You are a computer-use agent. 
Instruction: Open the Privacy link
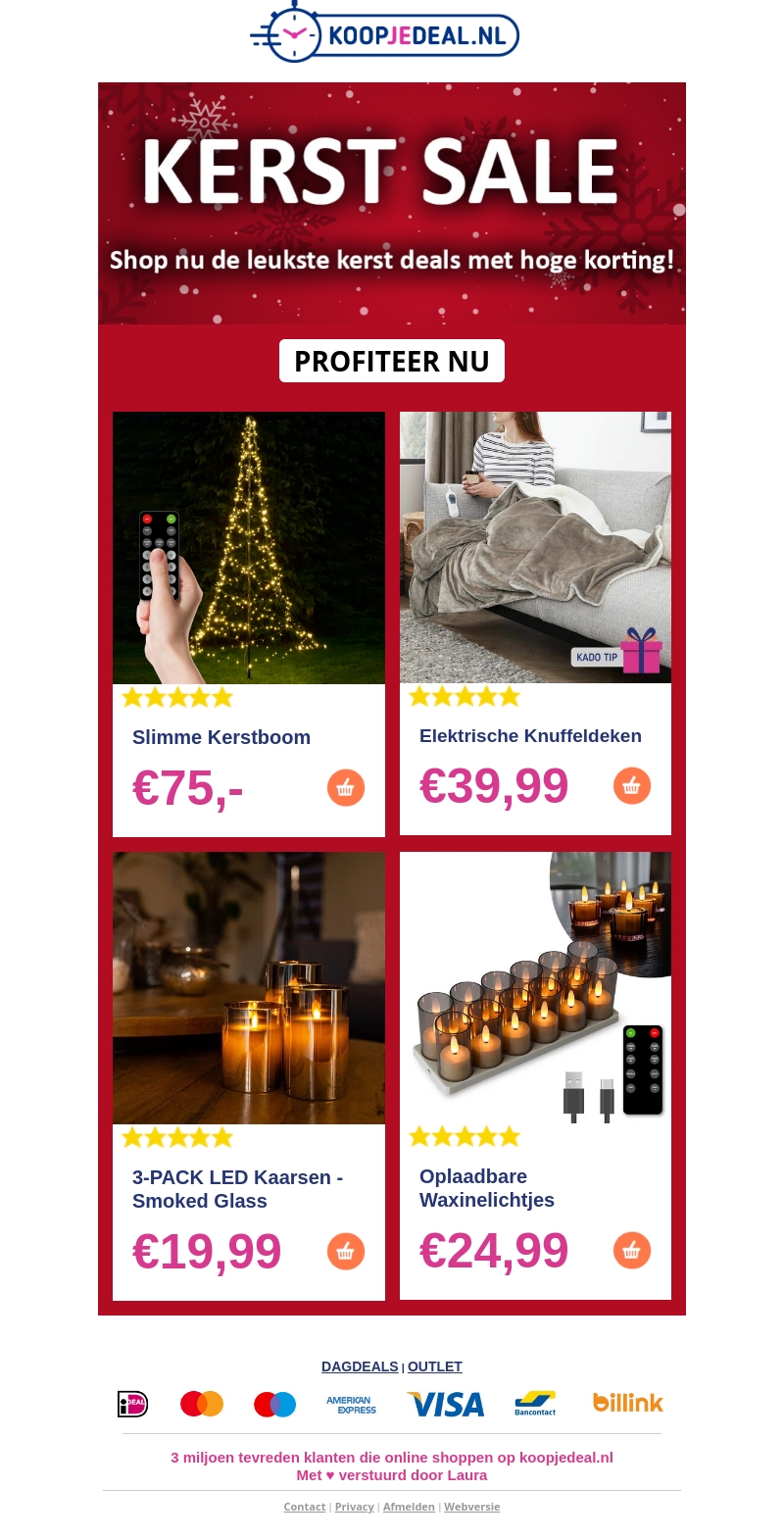coord(354,1507)
